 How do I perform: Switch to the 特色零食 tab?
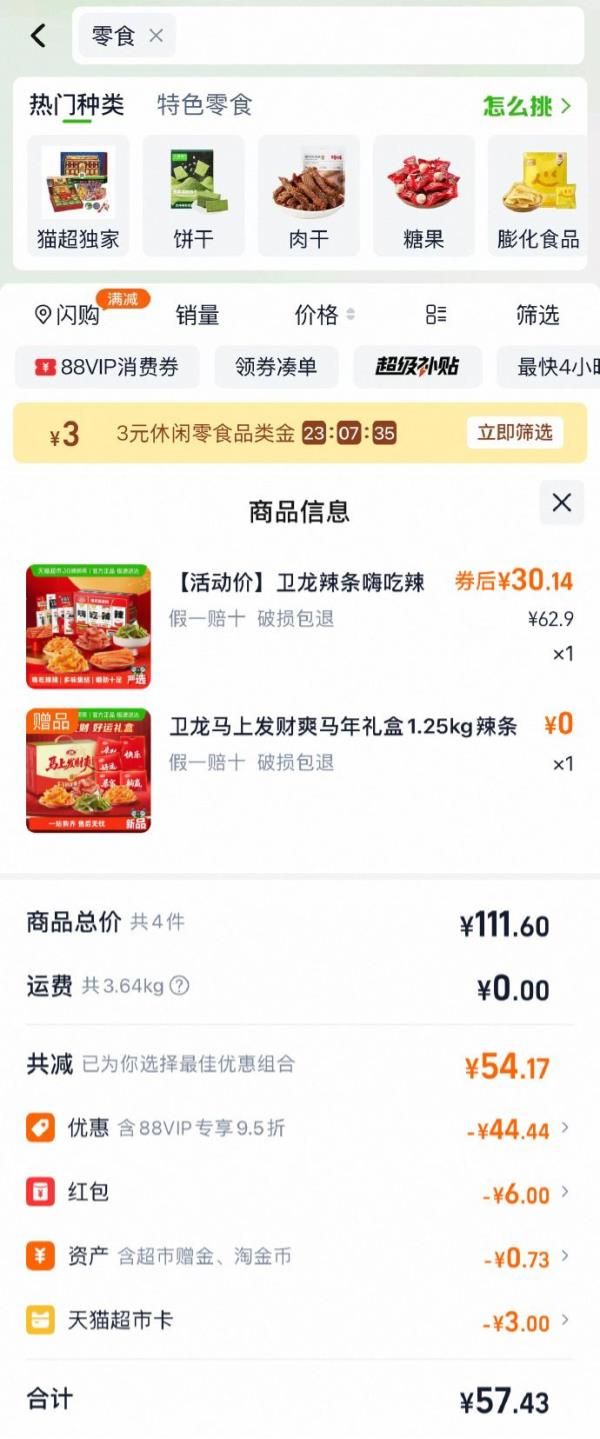[x=204, y=105]
